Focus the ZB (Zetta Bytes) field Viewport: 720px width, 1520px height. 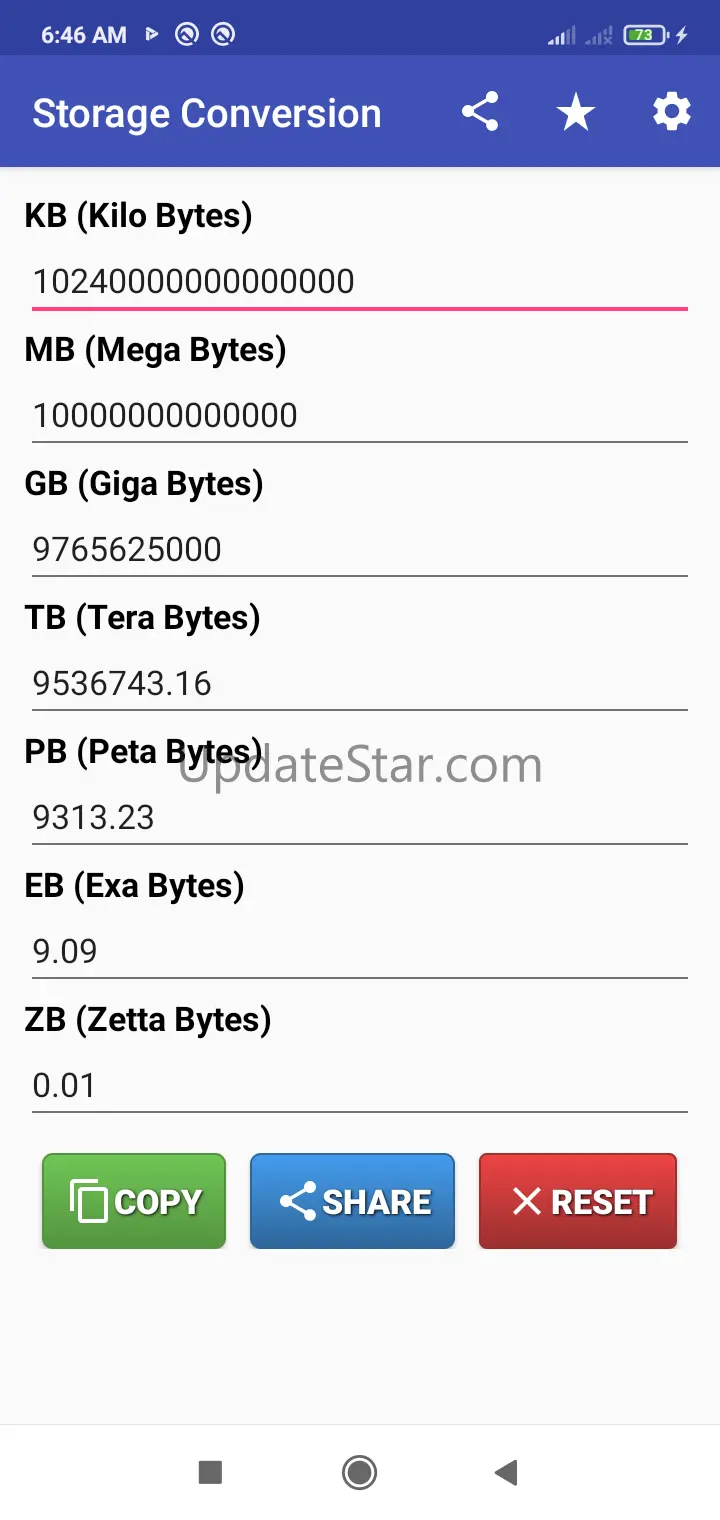359,1086
